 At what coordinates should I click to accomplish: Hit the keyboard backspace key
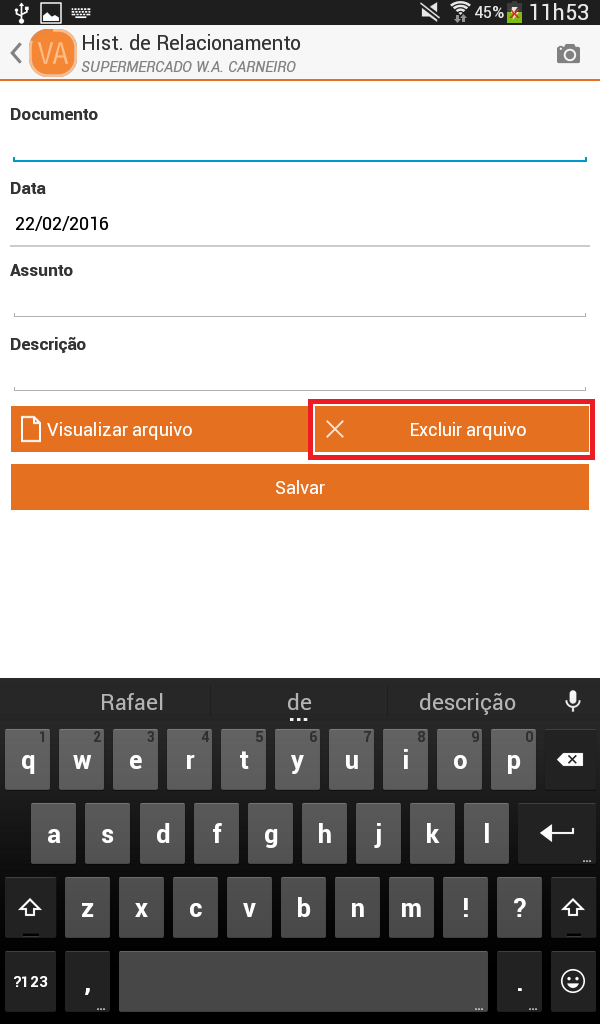coord(570,760)
